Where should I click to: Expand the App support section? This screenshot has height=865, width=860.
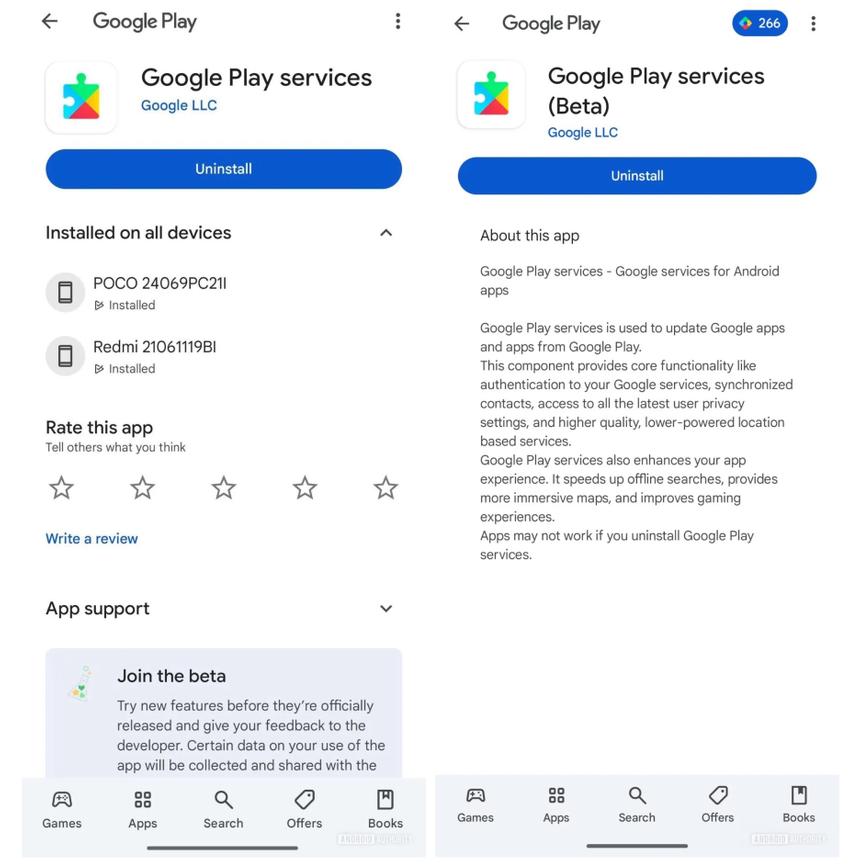coord(386,608)
